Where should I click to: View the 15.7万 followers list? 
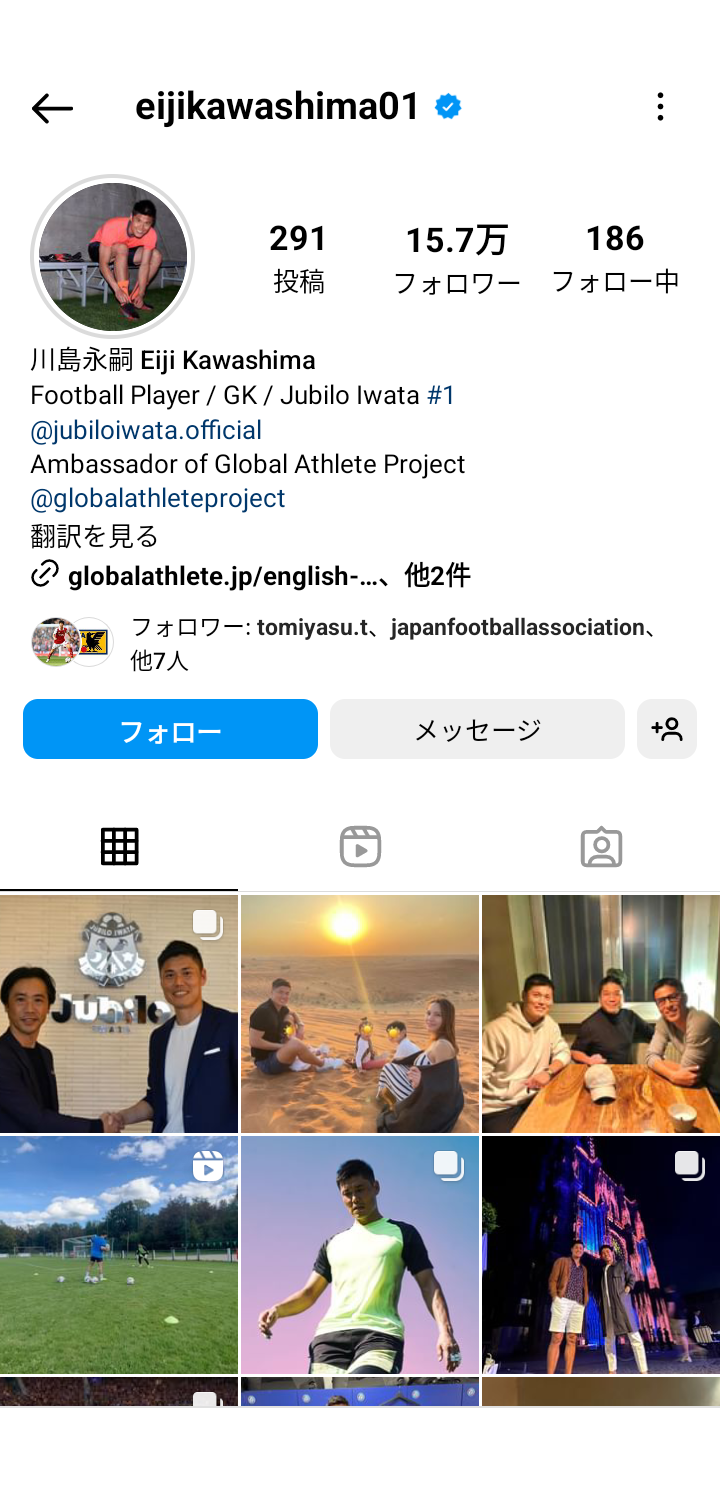(457, 258)
